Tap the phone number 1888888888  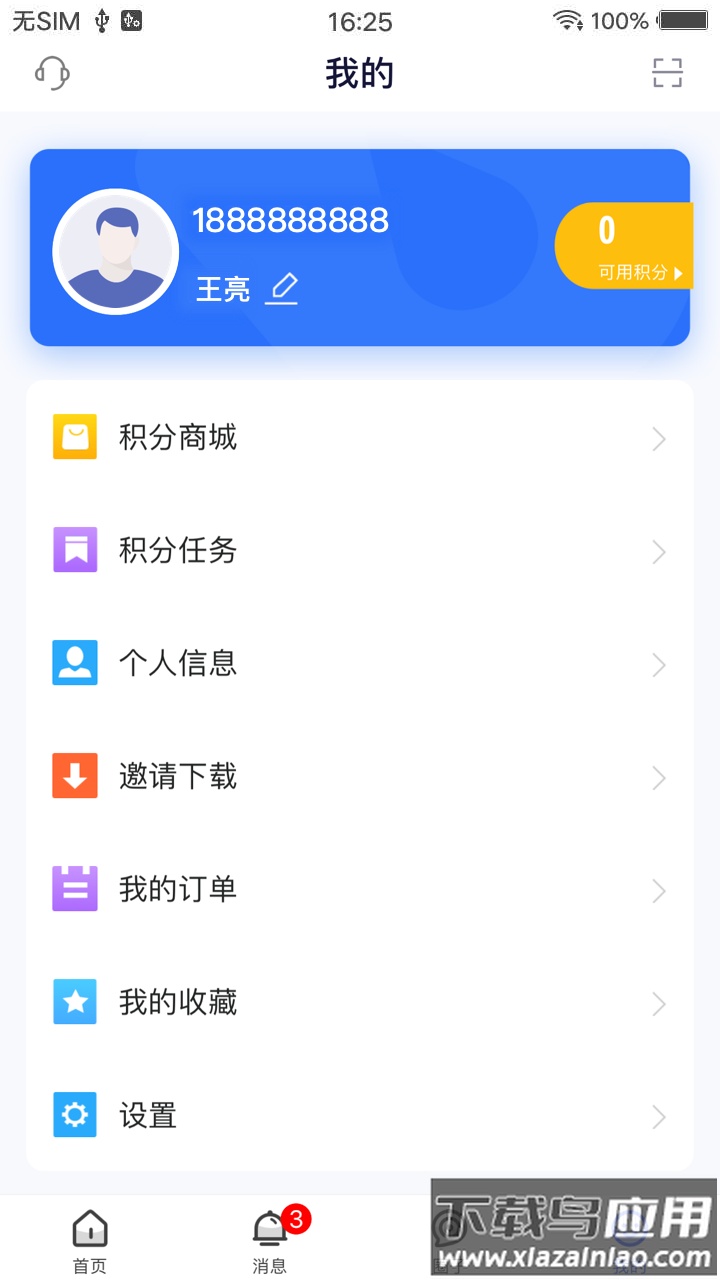[291, 221]
